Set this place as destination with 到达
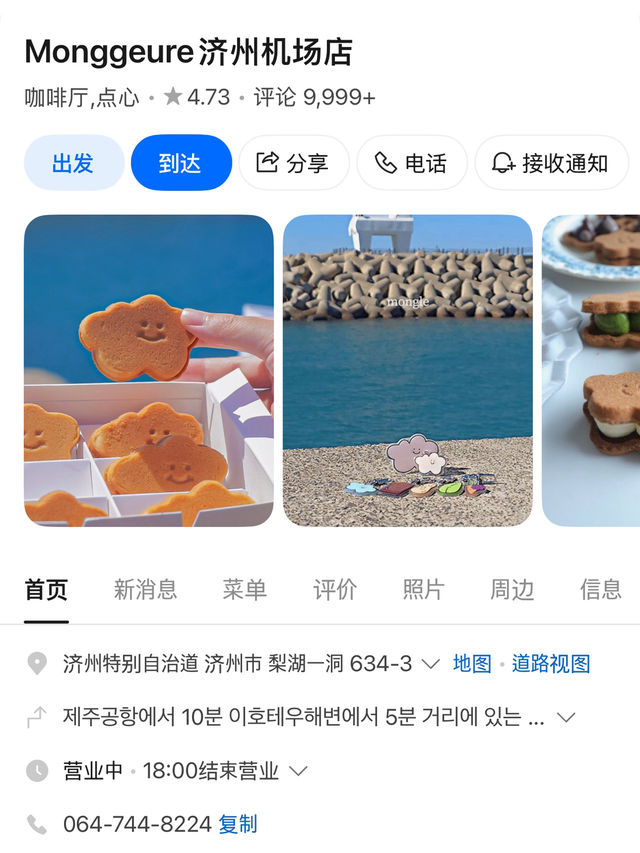 coord(181,163)
